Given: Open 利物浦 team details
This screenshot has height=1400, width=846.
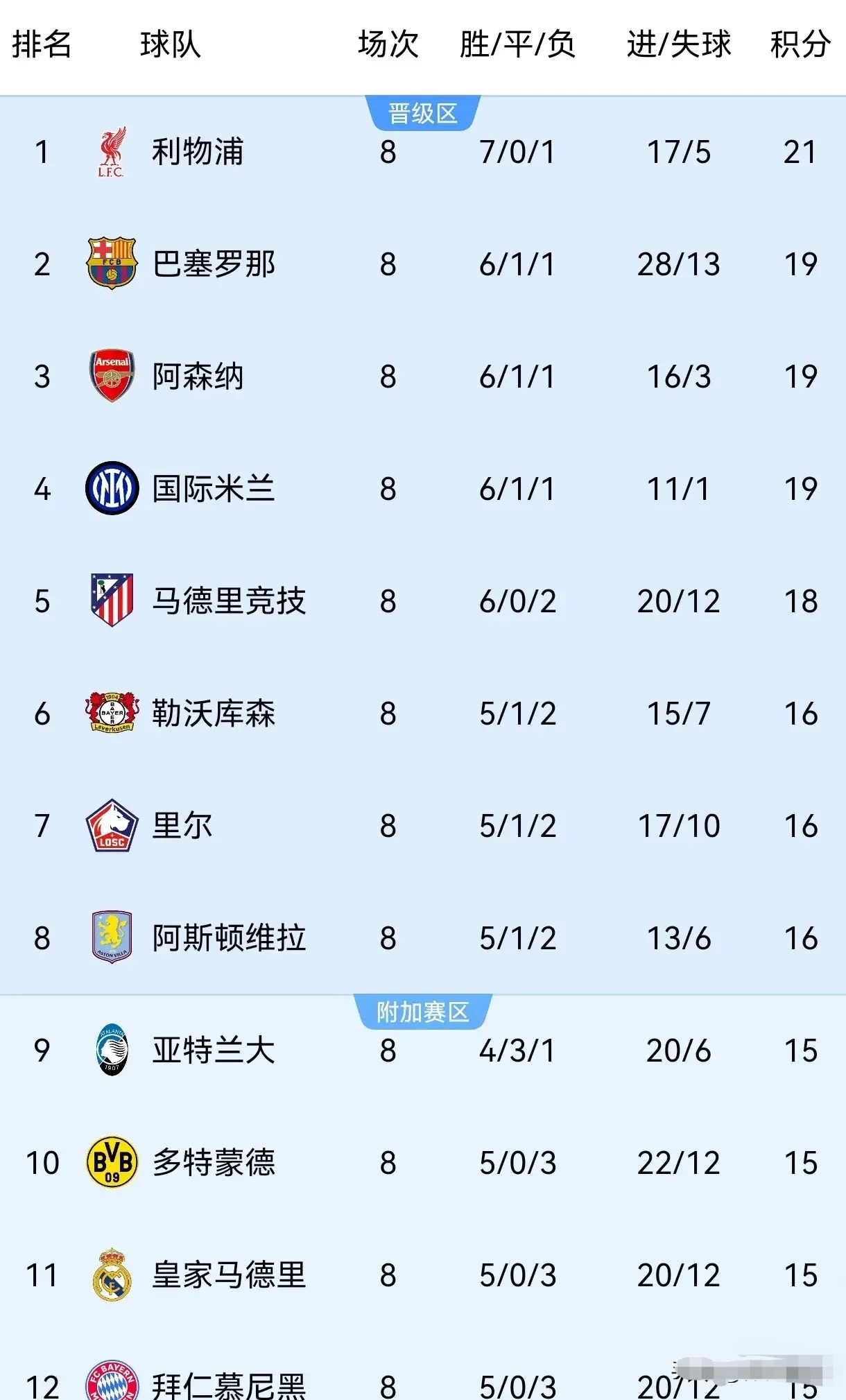Looking at the screenshot, I should click(198, 153).
